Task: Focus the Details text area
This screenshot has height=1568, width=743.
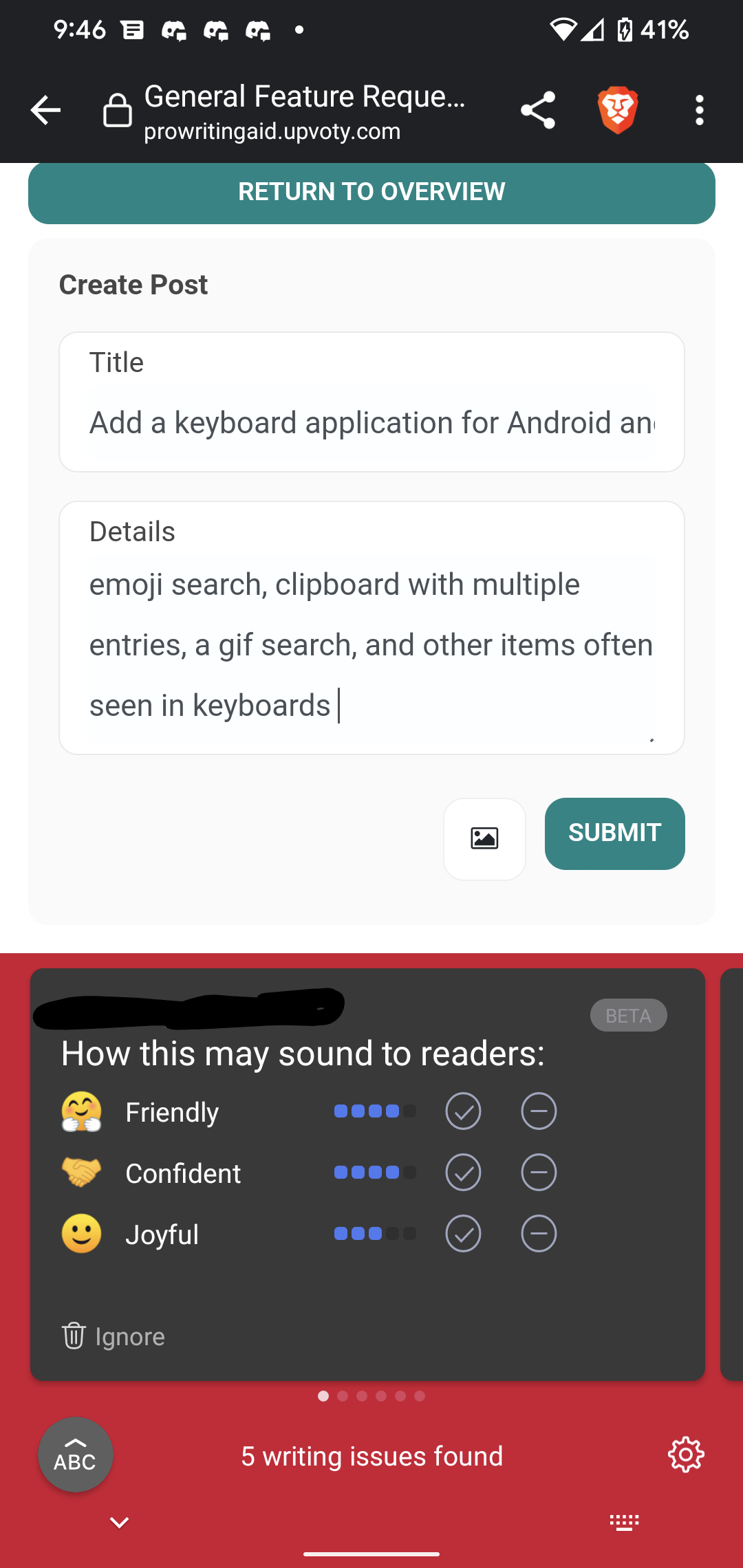Action: click(371, 628)
